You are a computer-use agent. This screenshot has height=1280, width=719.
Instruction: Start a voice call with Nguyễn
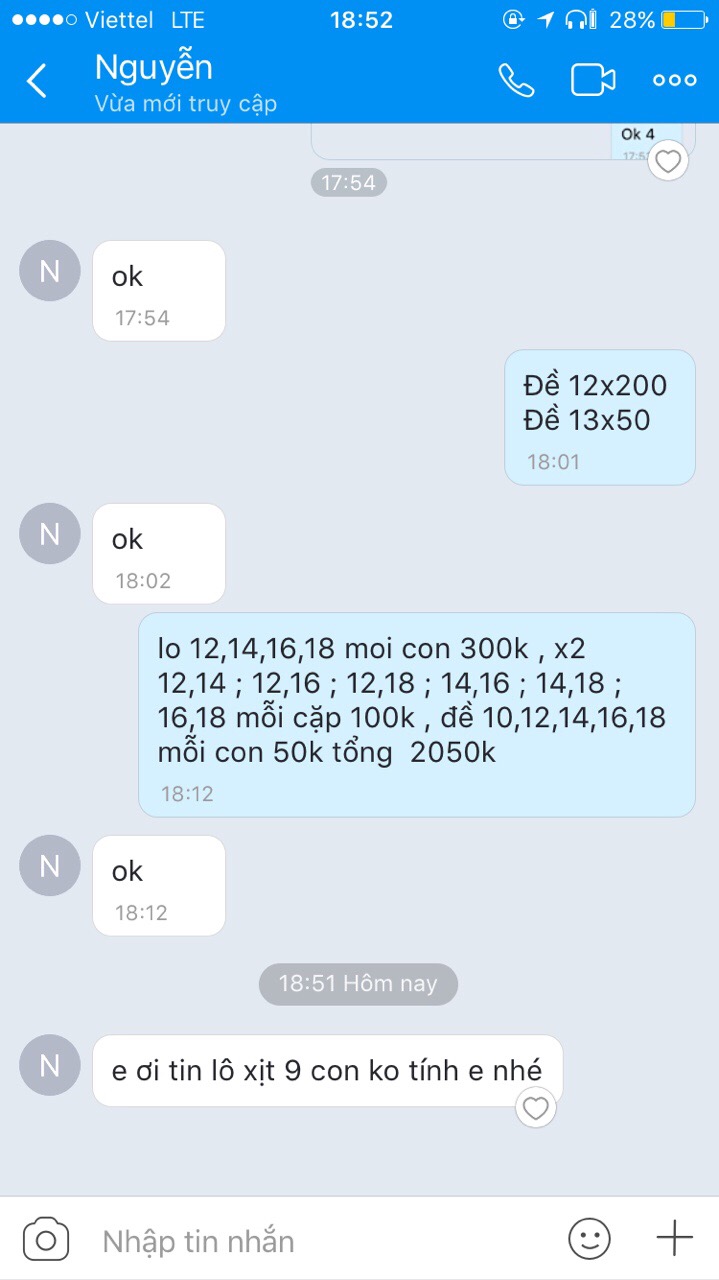point(516,81)
